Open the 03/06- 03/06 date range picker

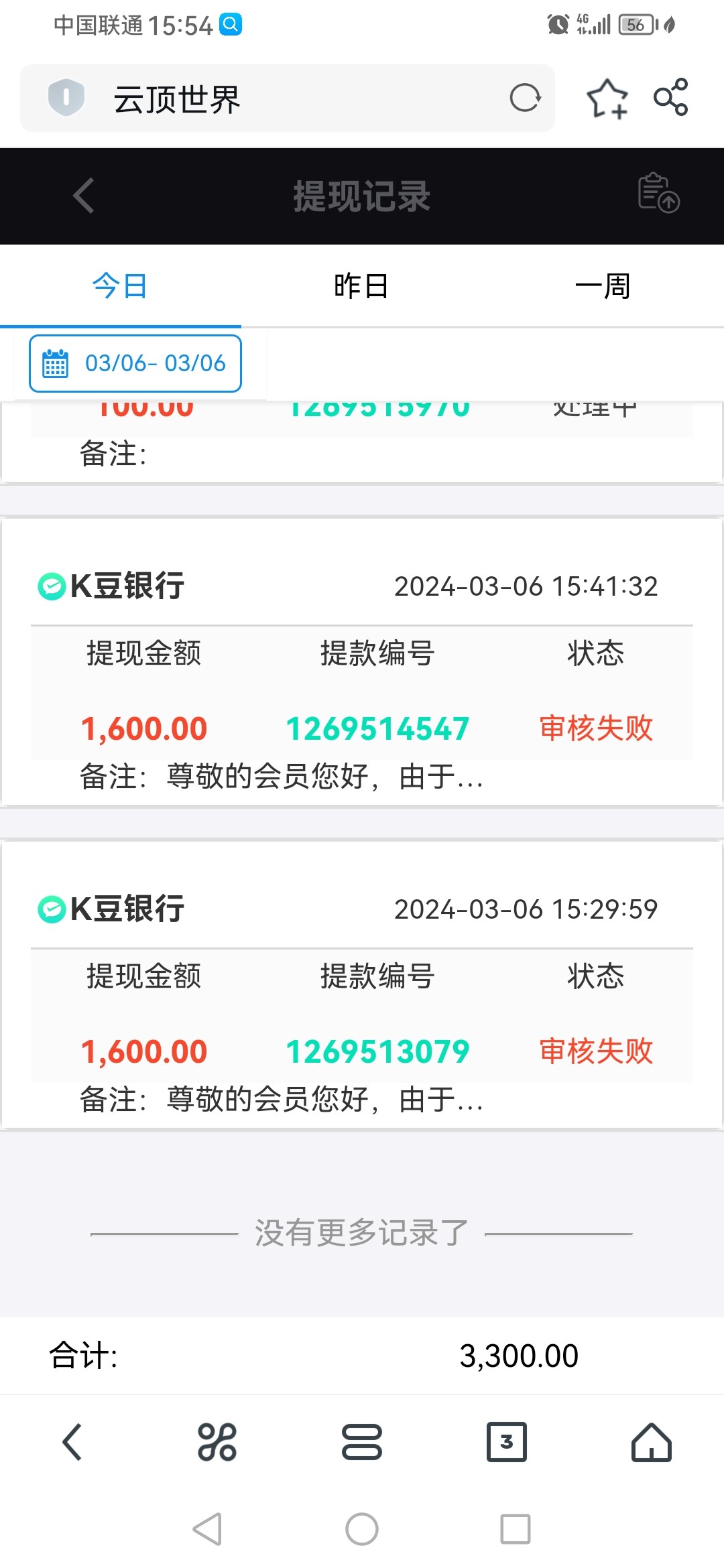(x=135, y=363)
